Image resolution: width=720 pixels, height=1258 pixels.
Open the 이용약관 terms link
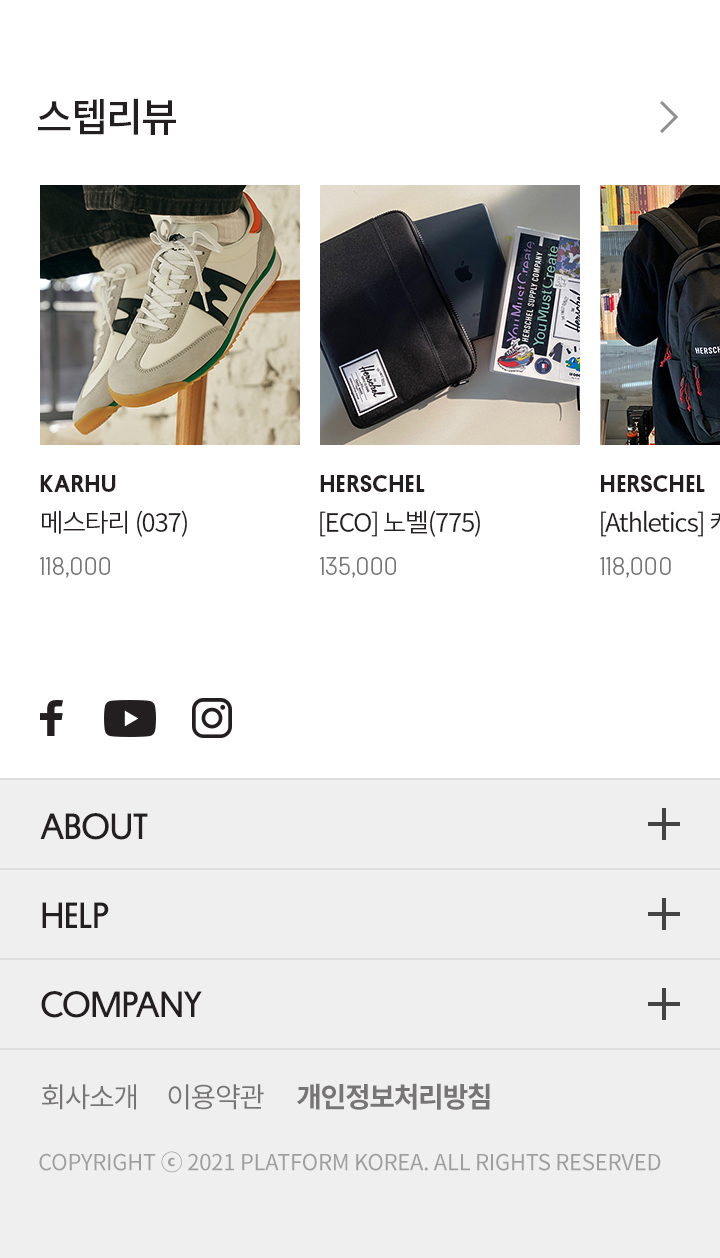215,1096
